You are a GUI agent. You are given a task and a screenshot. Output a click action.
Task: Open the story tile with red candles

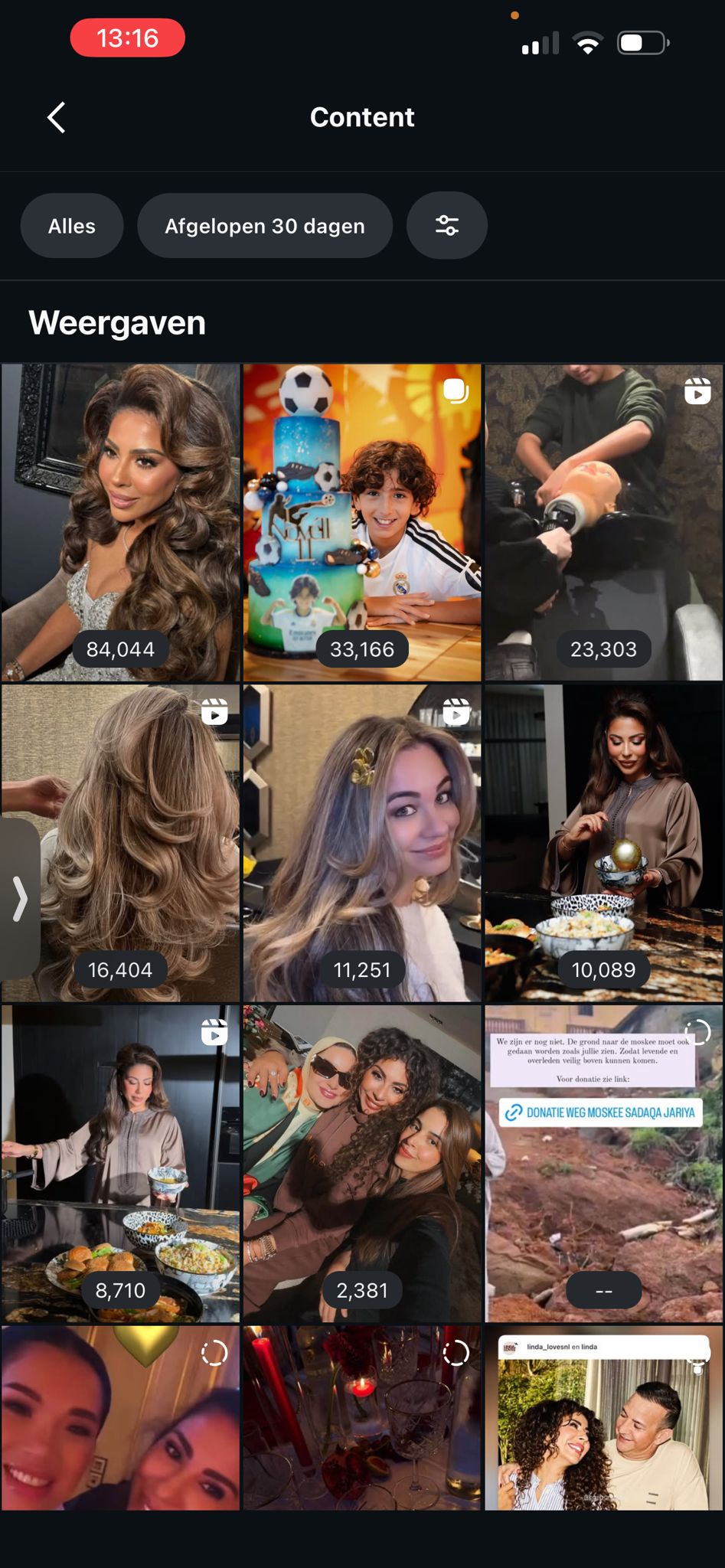[x=362, y=1418]
